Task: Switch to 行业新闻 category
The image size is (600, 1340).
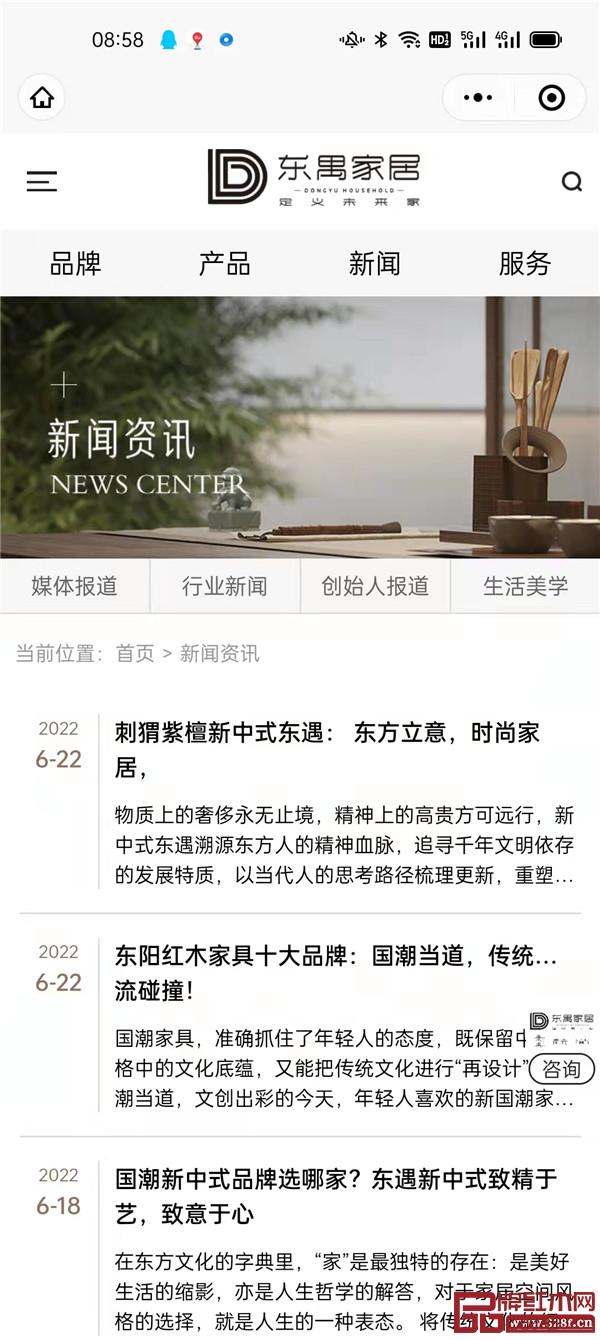Action: [x=225, y=586]
